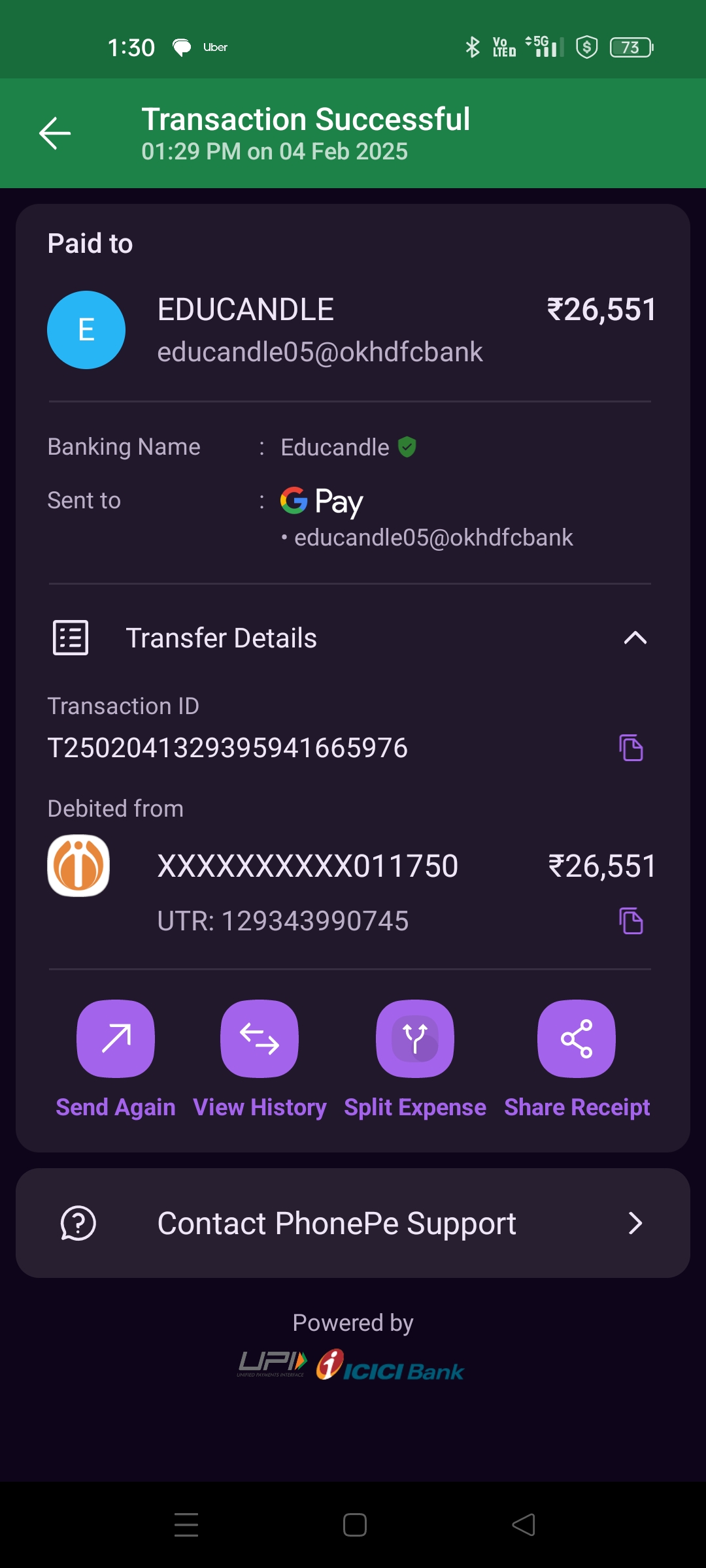
Task: Go back using the top arrow
Action: pos(55,133)
